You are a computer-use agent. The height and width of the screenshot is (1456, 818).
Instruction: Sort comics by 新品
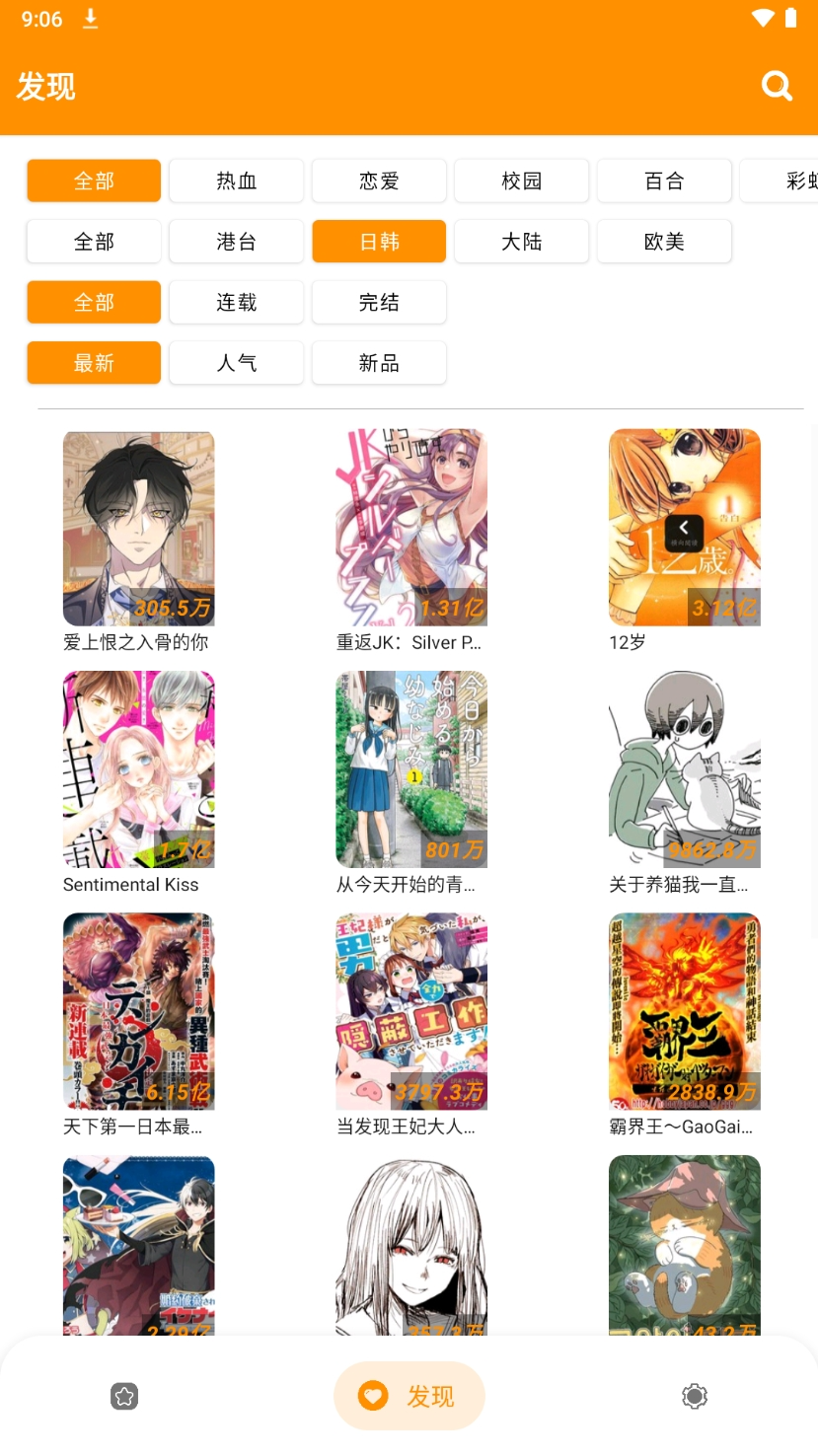click(x=379, y=363)
